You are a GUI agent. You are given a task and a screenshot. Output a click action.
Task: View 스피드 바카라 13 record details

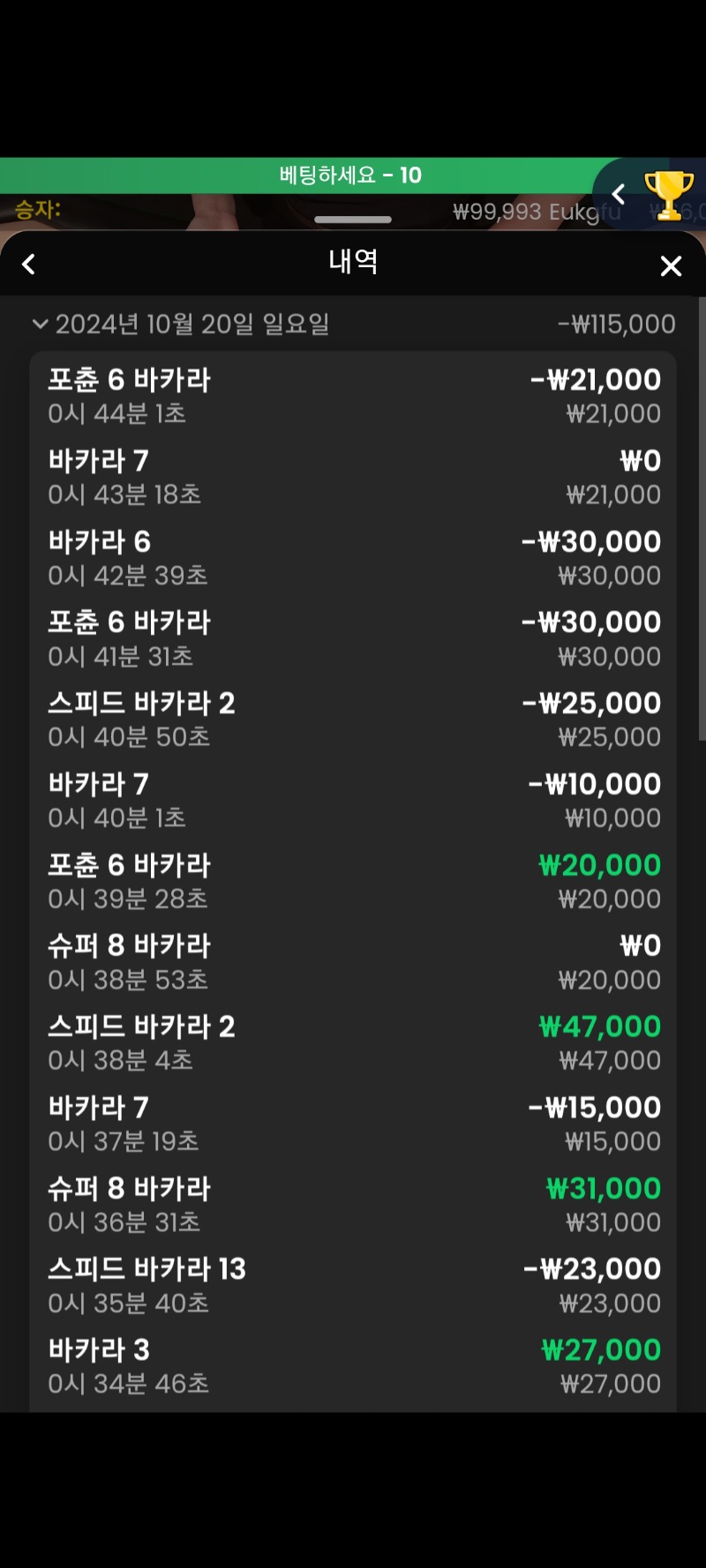pyautogui.click(x=353, y=1286)
